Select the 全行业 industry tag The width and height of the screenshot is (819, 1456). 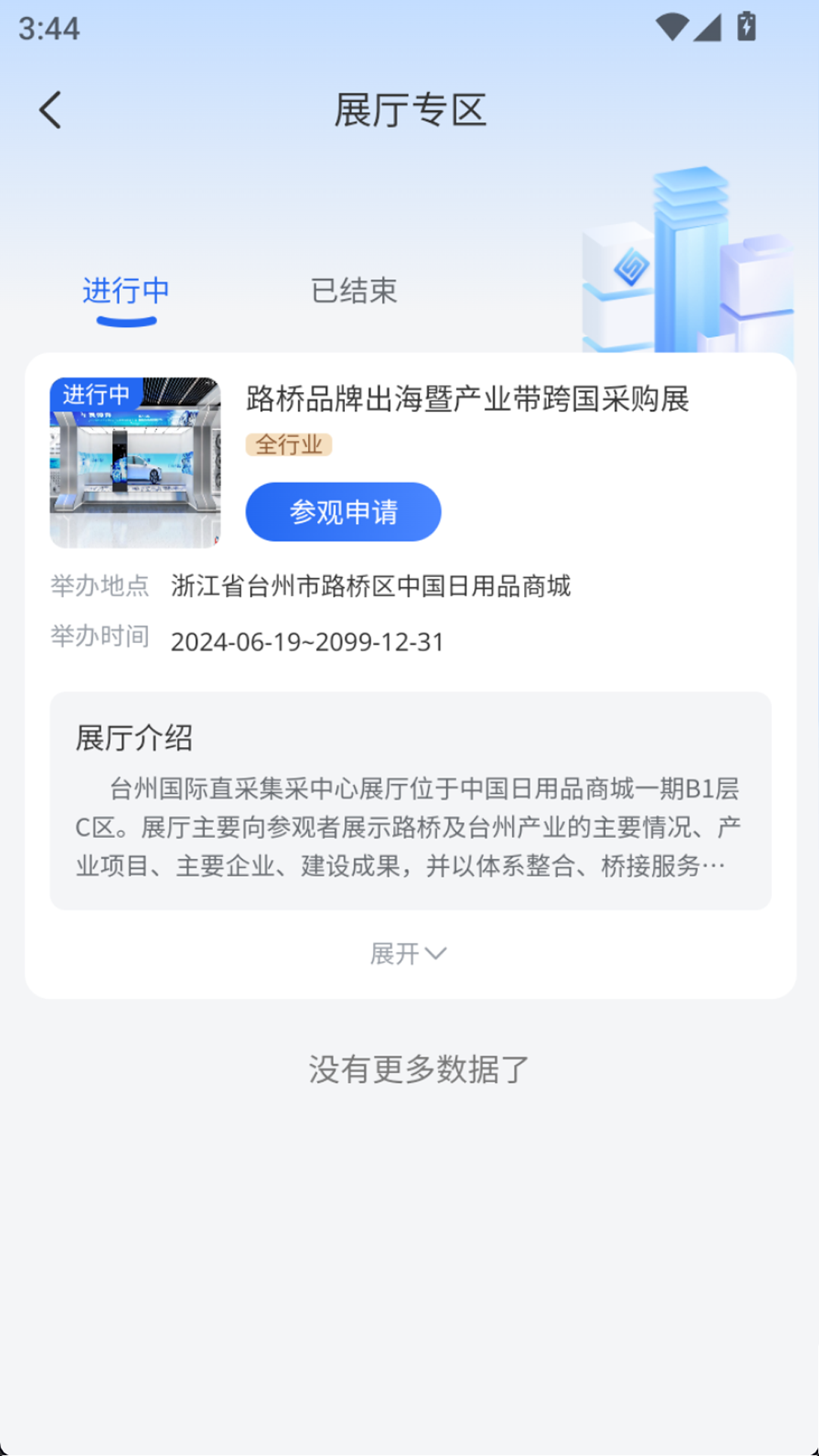[291, 446]
